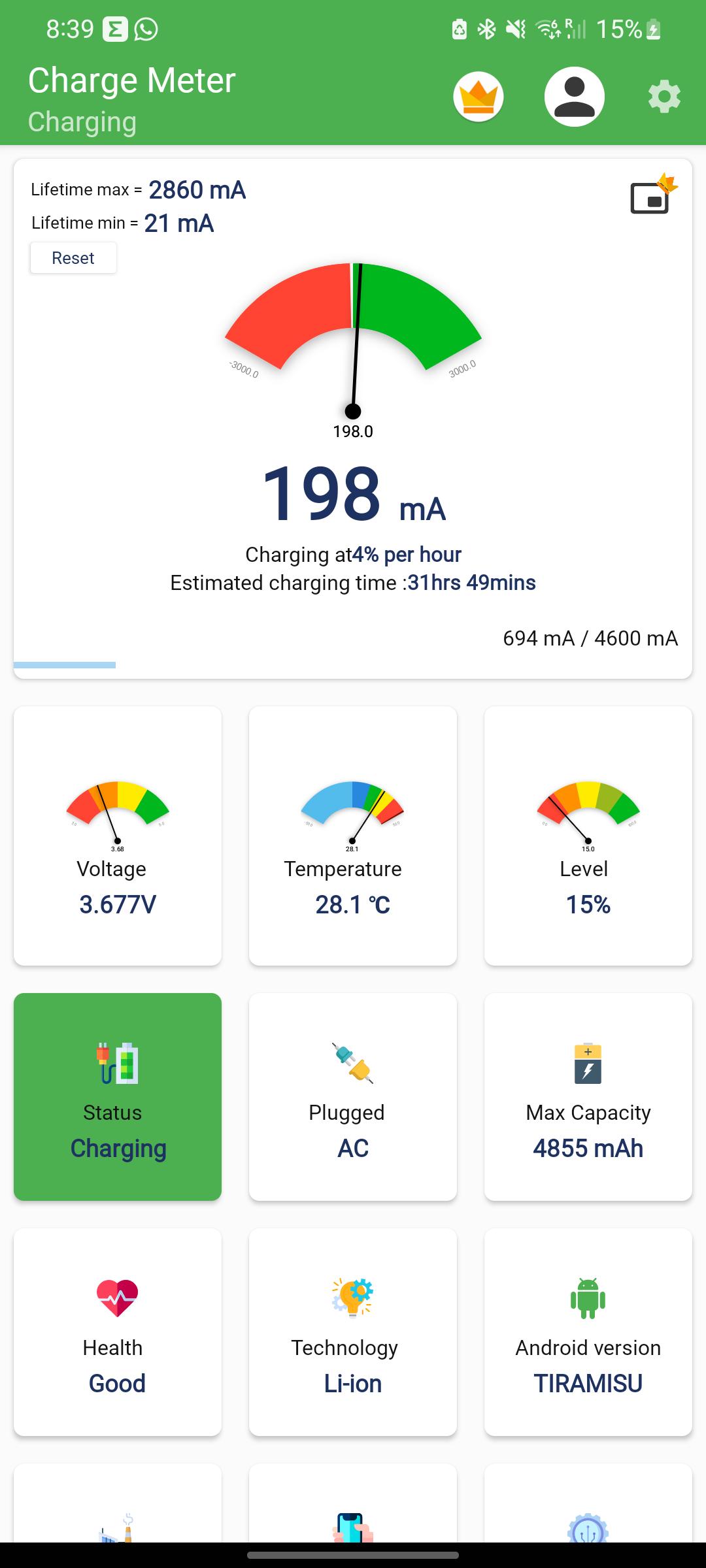
Task: Tap the WhatsApp notification icon
Action: [x=145, y=29]
